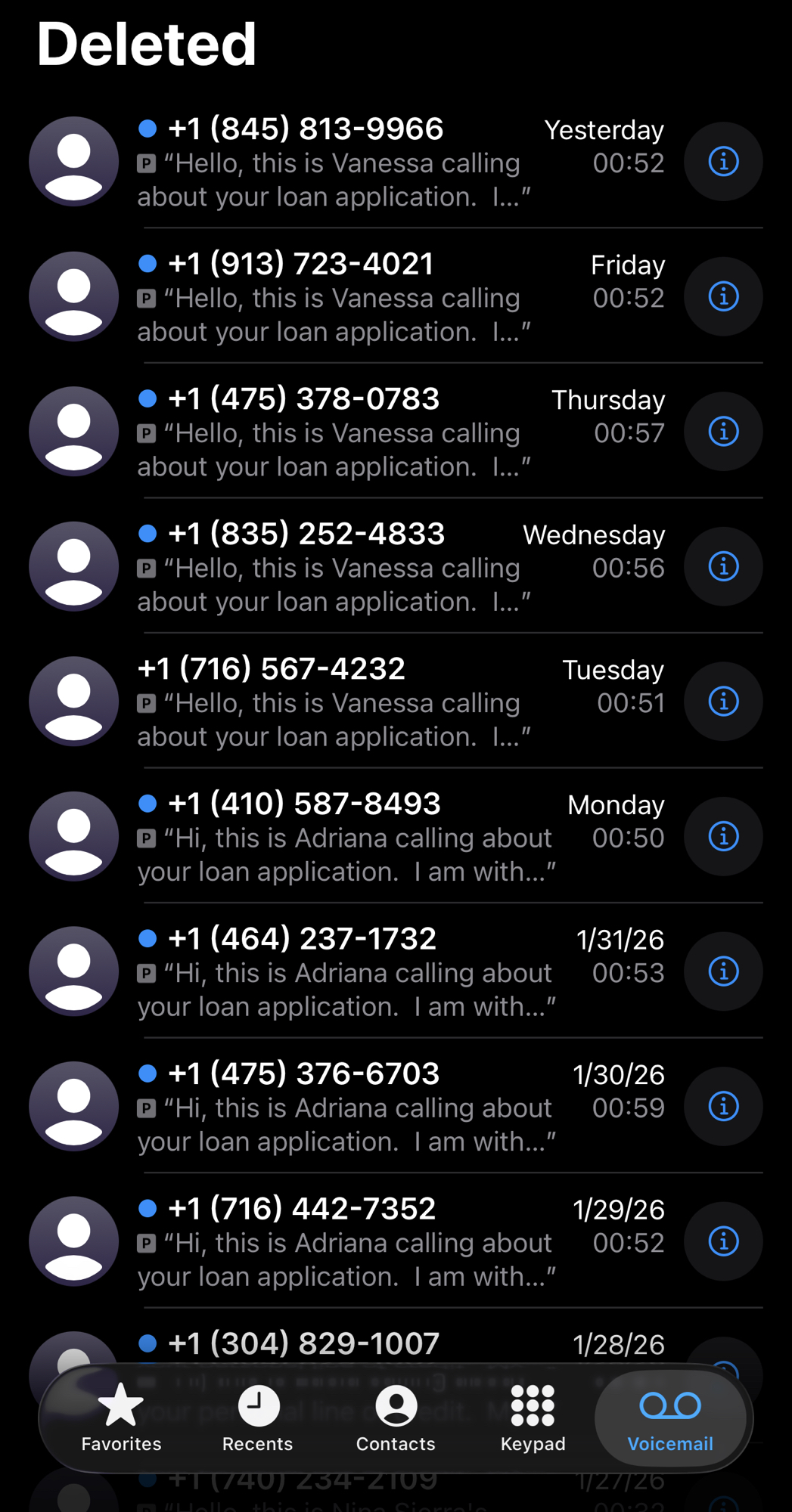
Task: Open voicemail from +1 (835) 252-4833
Action: (x=340, y=567)
